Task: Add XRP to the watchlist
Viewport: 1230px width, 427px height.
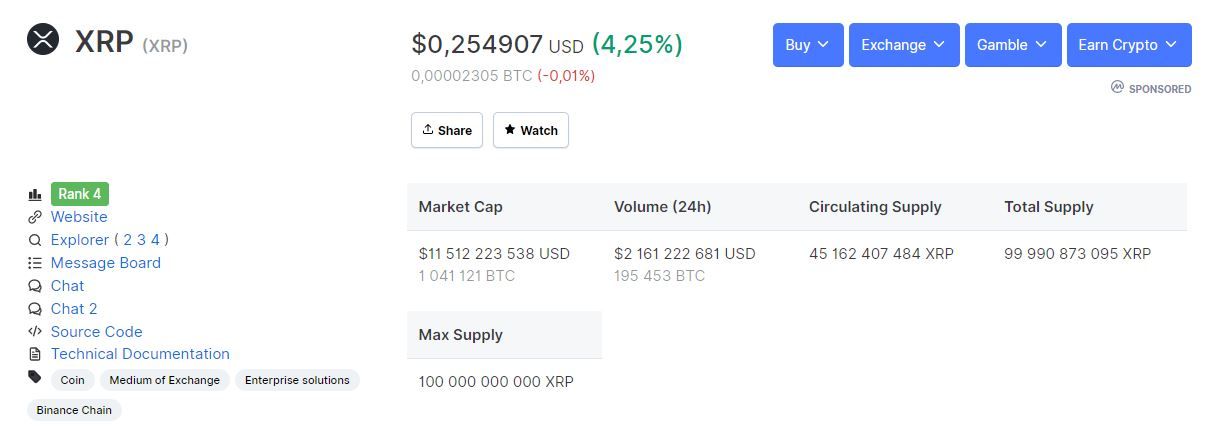Action: [530, 130]
